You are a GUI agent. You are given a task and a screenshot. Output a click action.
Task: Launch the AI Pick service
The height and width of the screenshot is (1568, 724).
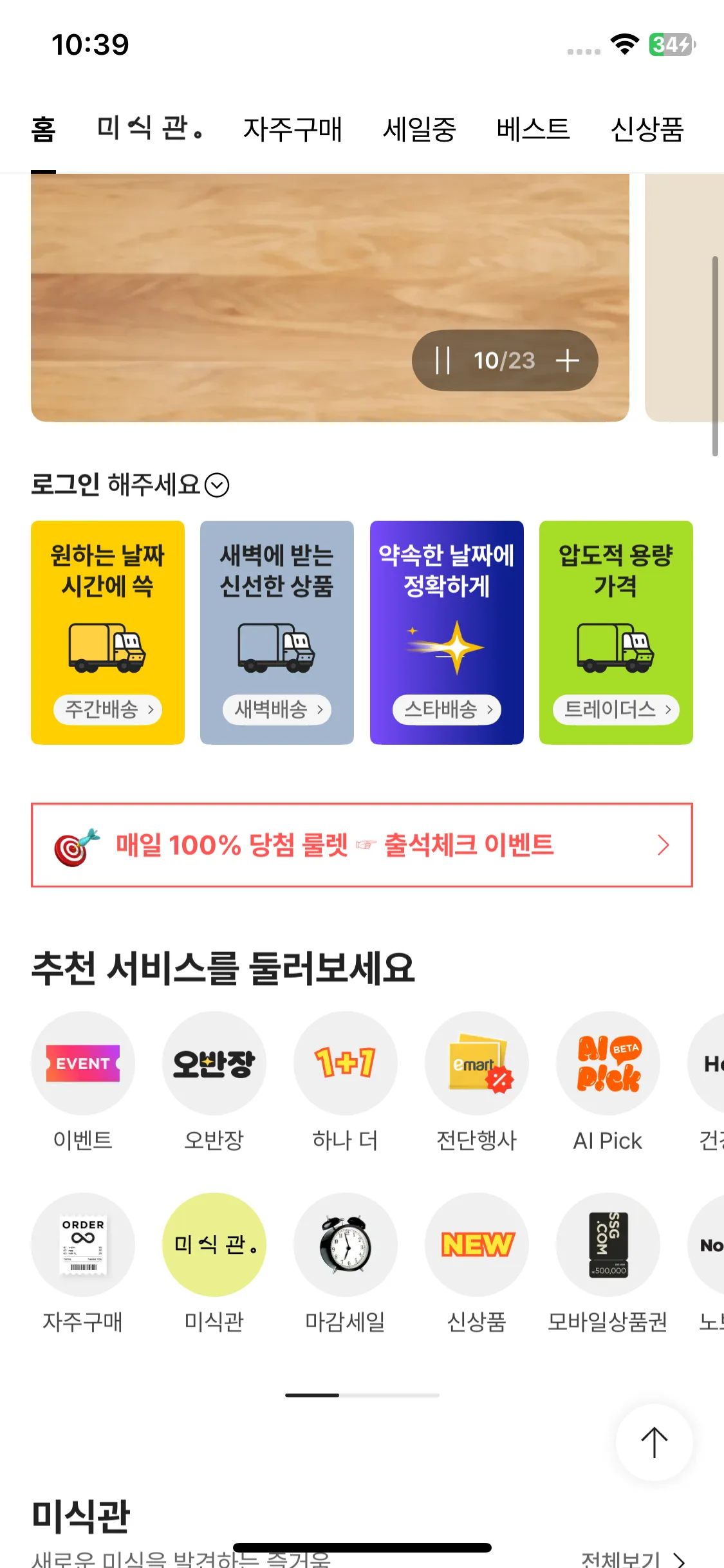(x=608, y=1063)
